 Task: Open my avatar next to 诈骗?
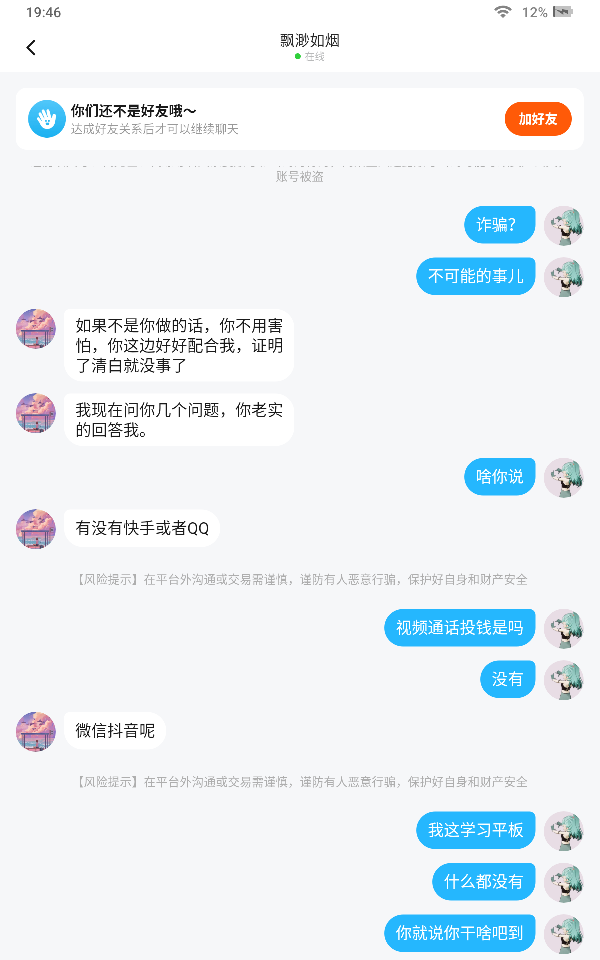tap(564, 225)
